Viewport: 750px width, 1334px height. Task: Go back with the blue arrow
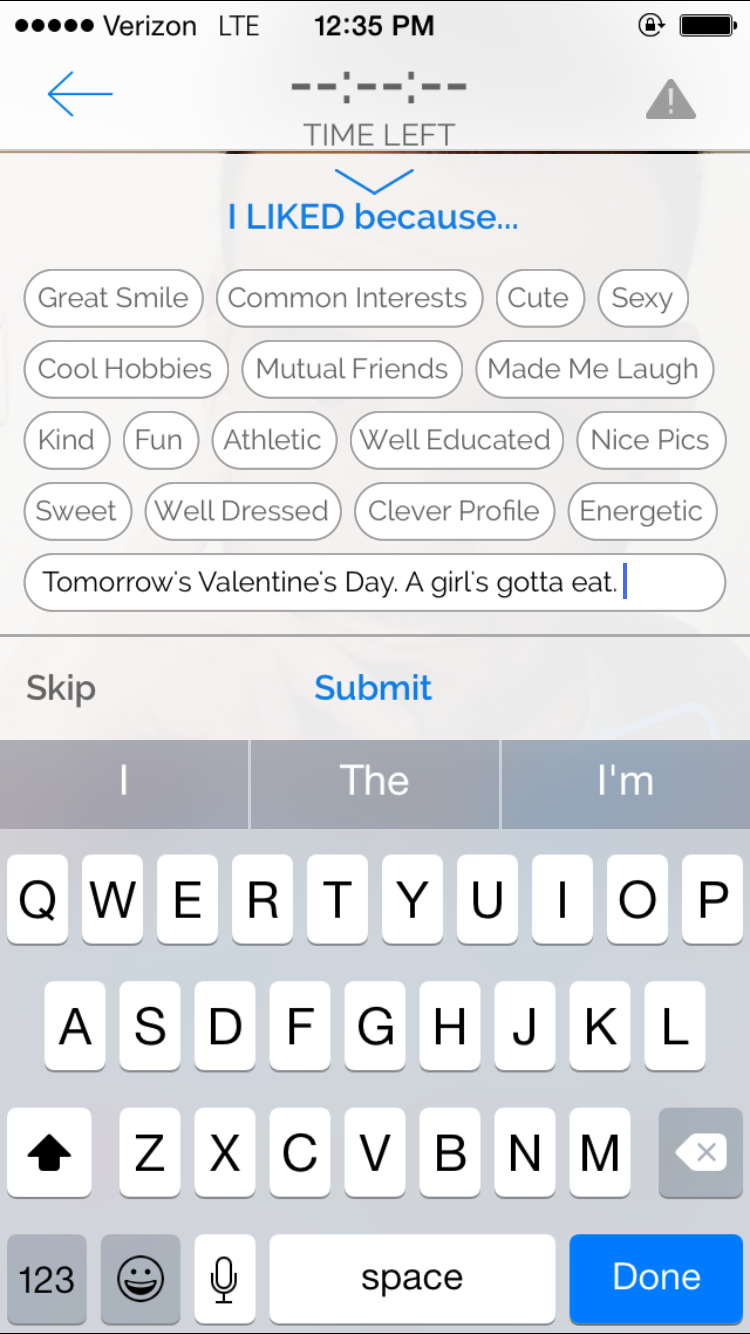click(80, 95)
